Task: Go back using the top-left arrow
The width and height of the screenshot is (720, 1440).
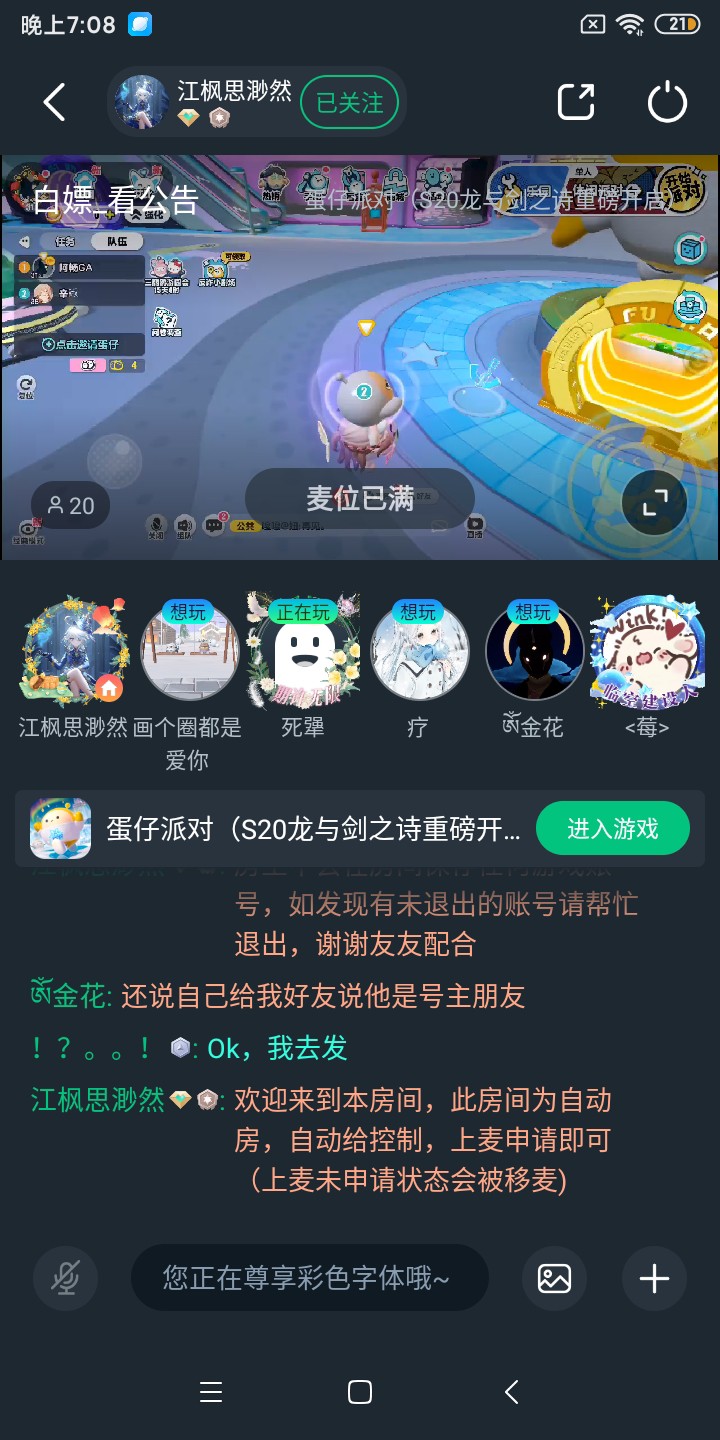Action: point(55,102)
